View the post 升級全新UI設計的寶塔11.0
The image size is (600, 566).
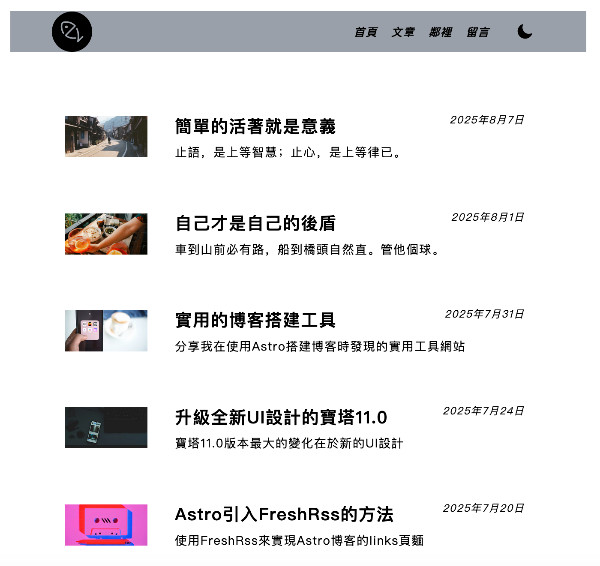click(281, 417)
